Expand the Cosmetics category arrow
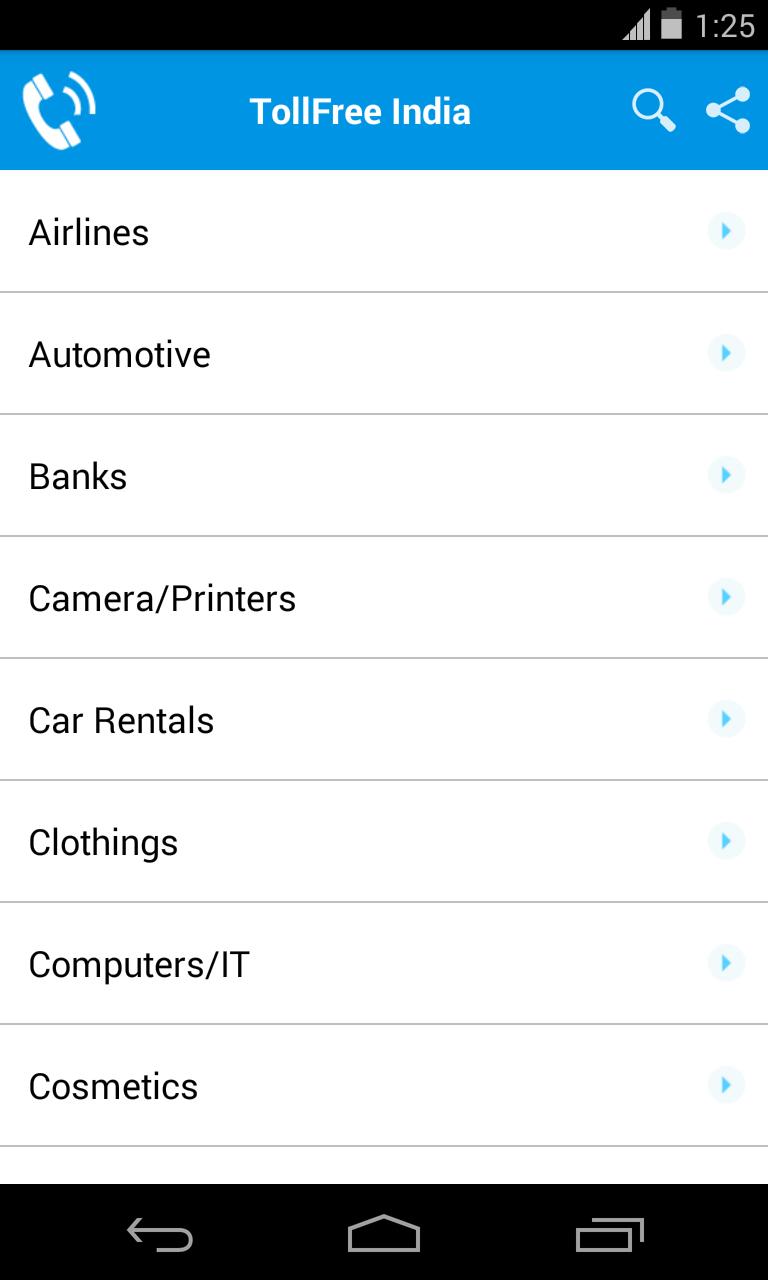This screenshot has width=768, height=1280. click(726, 1085)
